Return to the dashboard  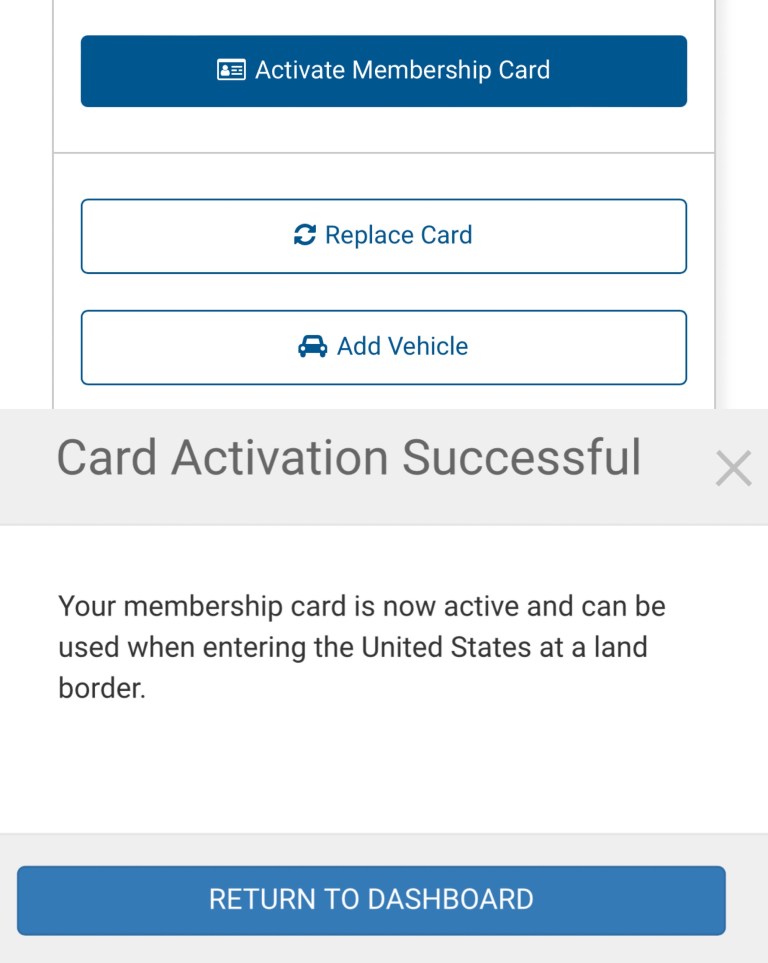pyautogui.click(x=368, y=899)
